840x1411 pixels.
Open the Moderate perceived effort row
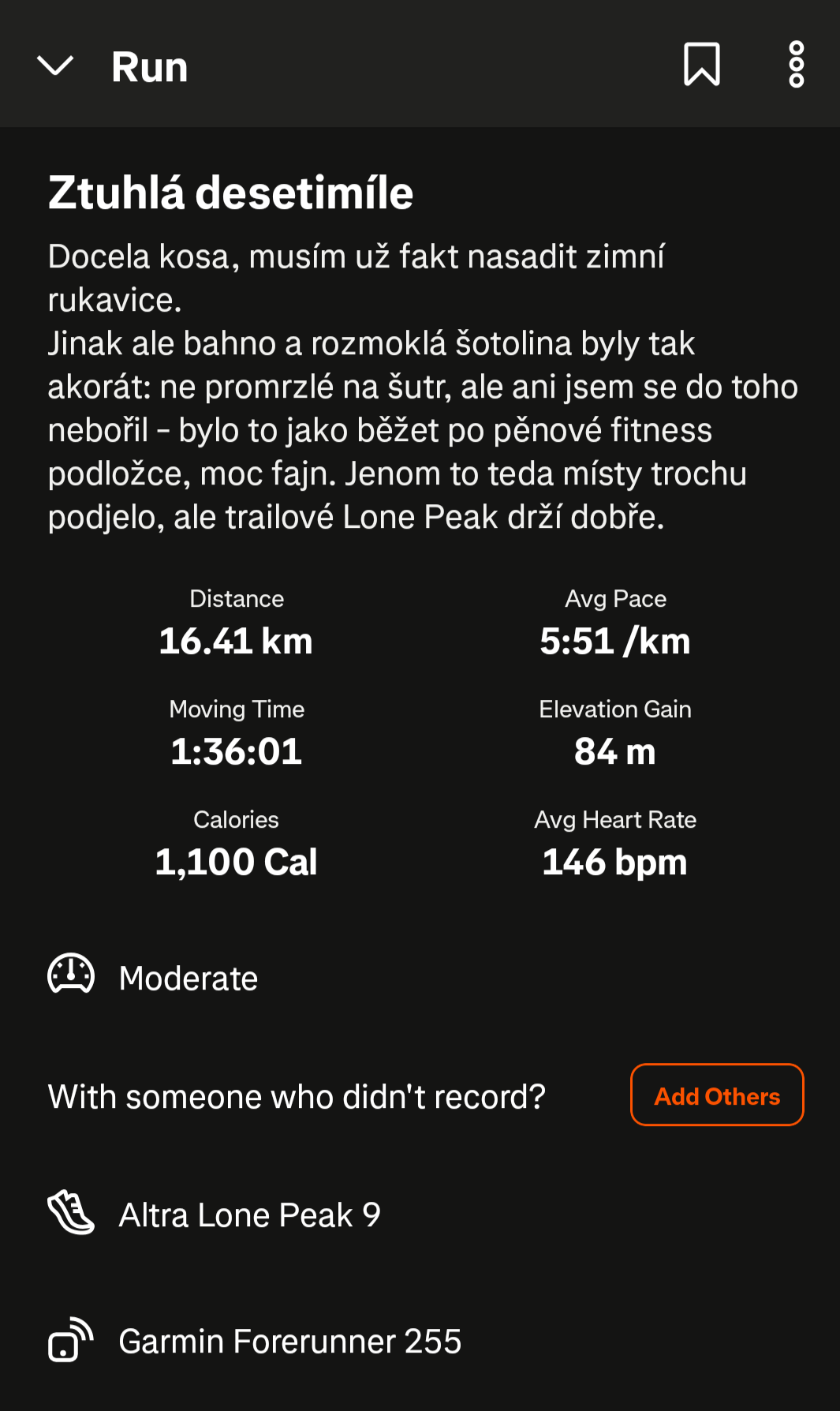(188, 978)
